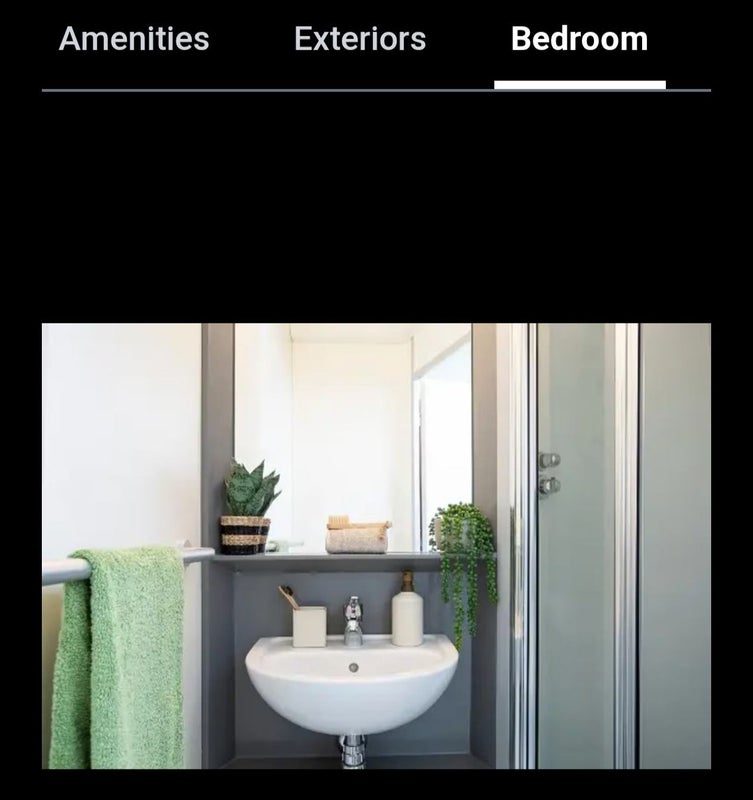Open the bathroom sink photo

376,545
